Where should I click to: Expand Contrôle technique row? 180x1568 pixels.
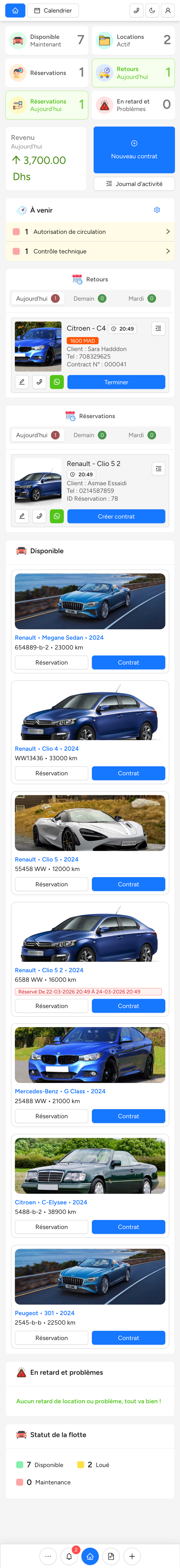90,251
